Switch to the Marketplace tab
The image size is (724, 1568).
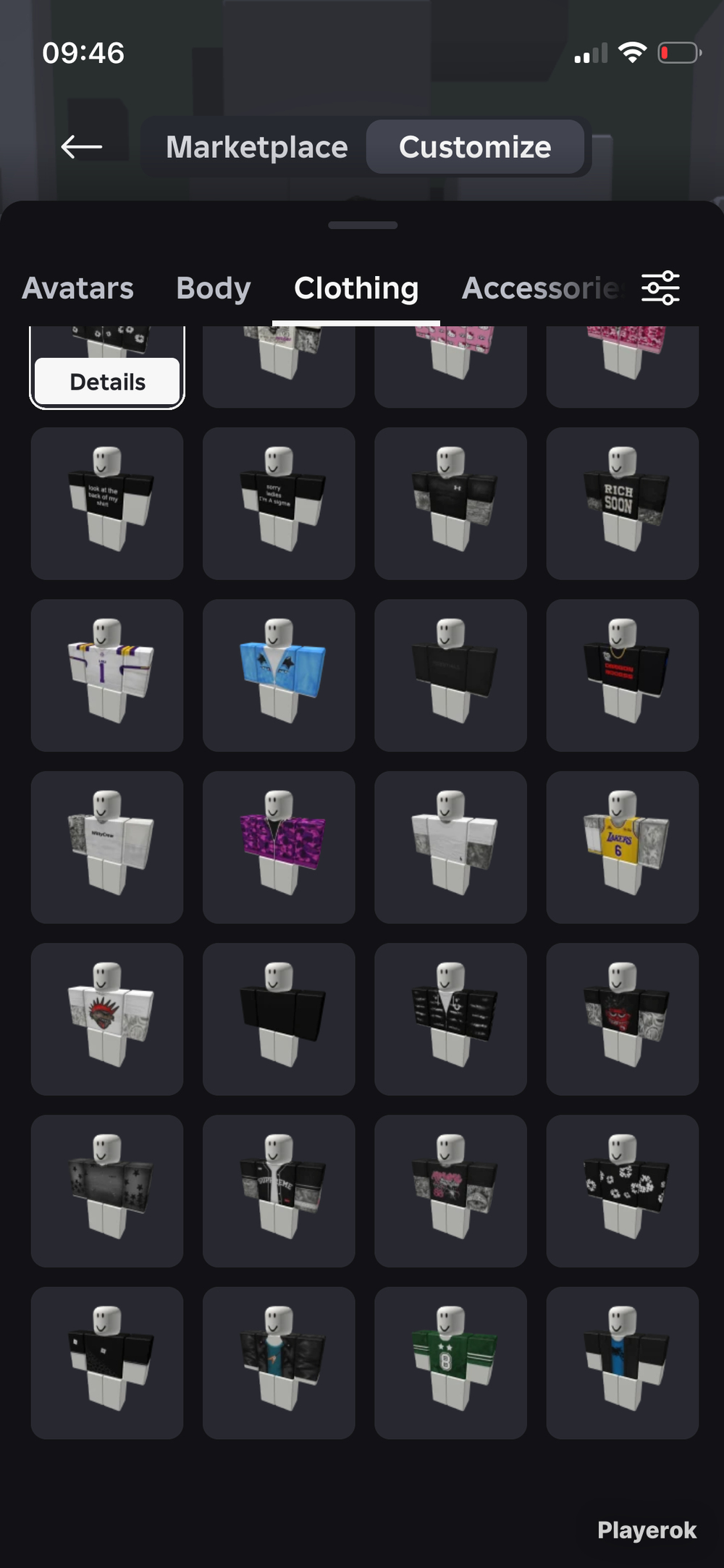256,147
